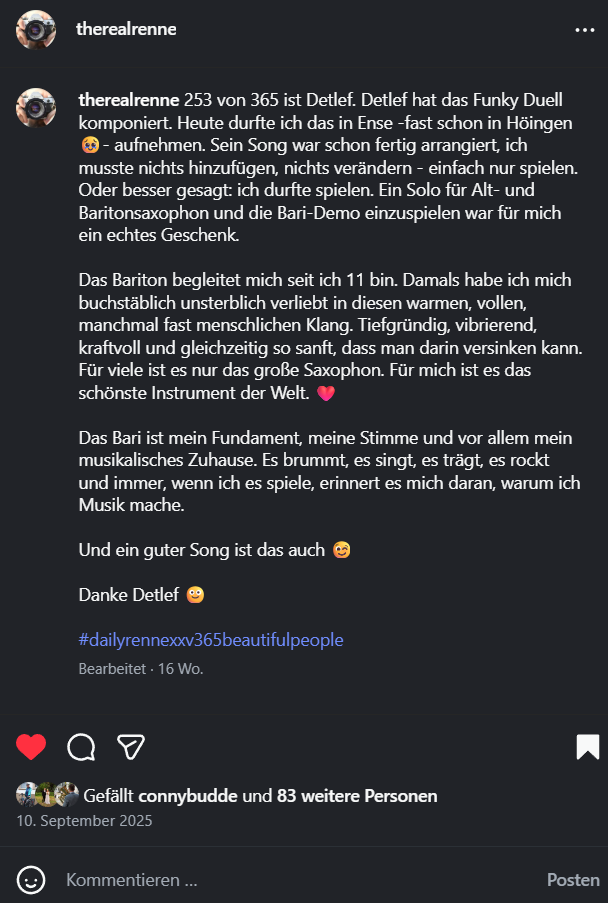
Task: Unlike the post with the red heart
Action: (31, 746)
